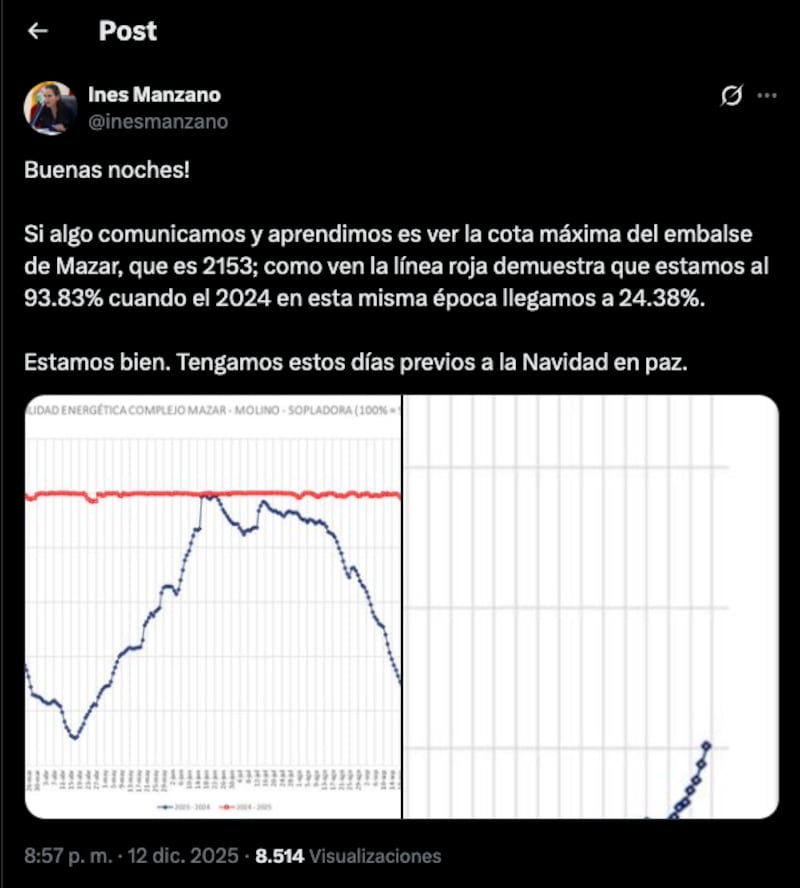This screenshot has height=888, width=800.
Task: Click the back arrow icon
Action: (x=36, y=31)
